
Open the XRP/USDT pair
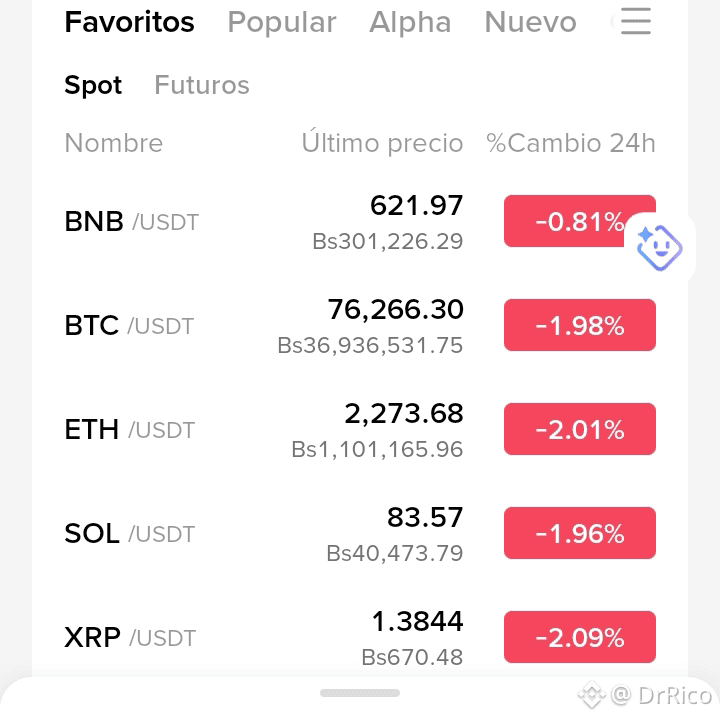click(360, 637)
